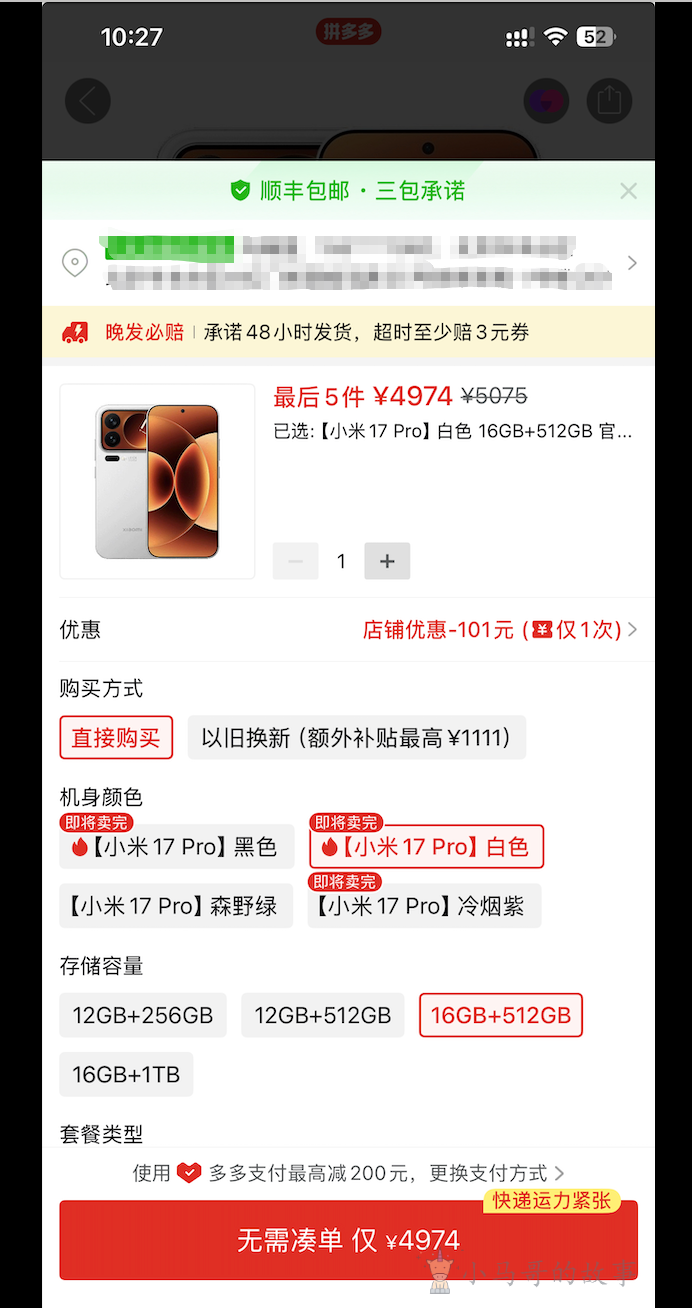Open the delivery address row
The height and width of the screenshot is (1308, 692).
point(348,263)
